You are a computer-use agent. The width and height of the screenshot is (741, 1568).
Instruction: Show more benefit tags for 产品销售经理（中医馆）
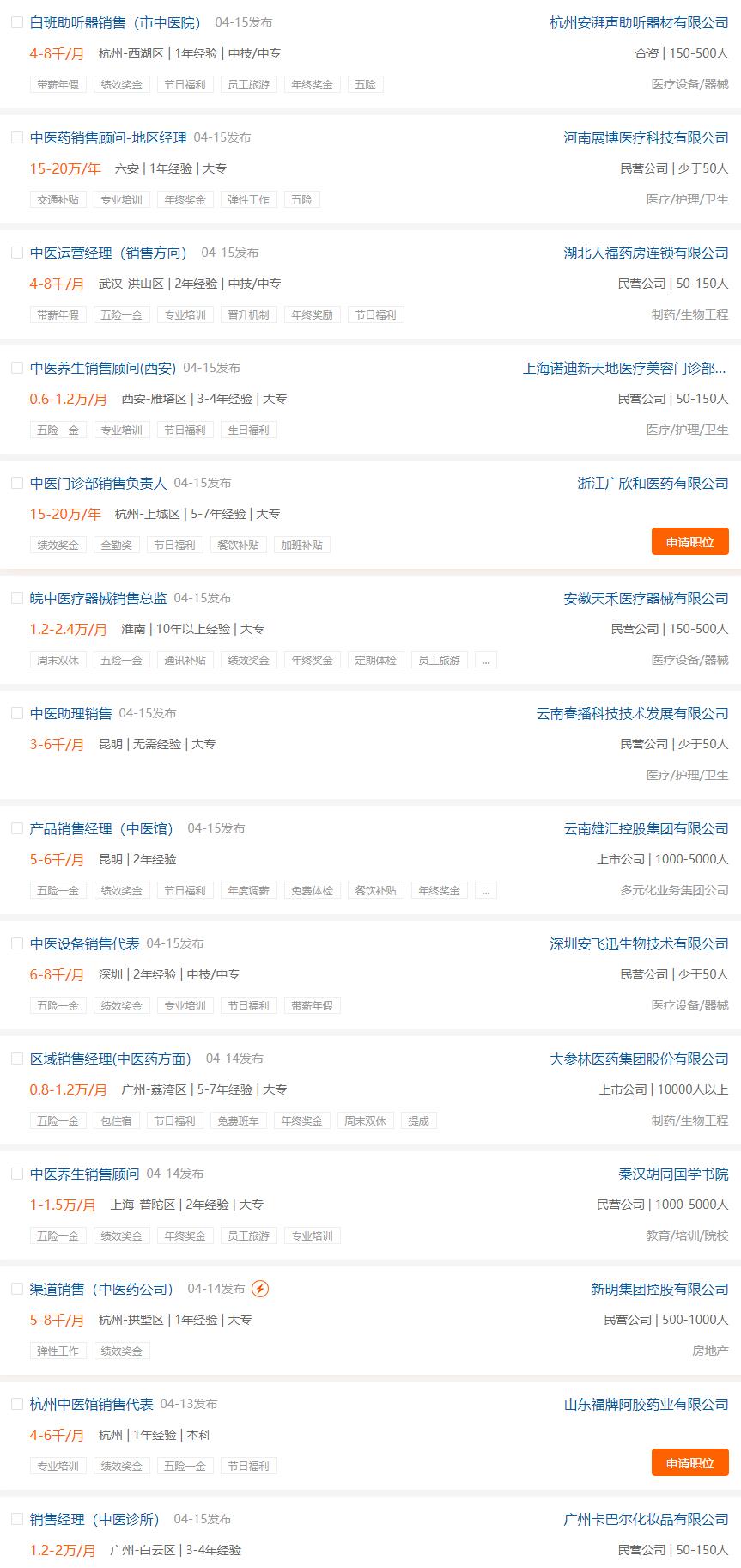click(486, 891)
